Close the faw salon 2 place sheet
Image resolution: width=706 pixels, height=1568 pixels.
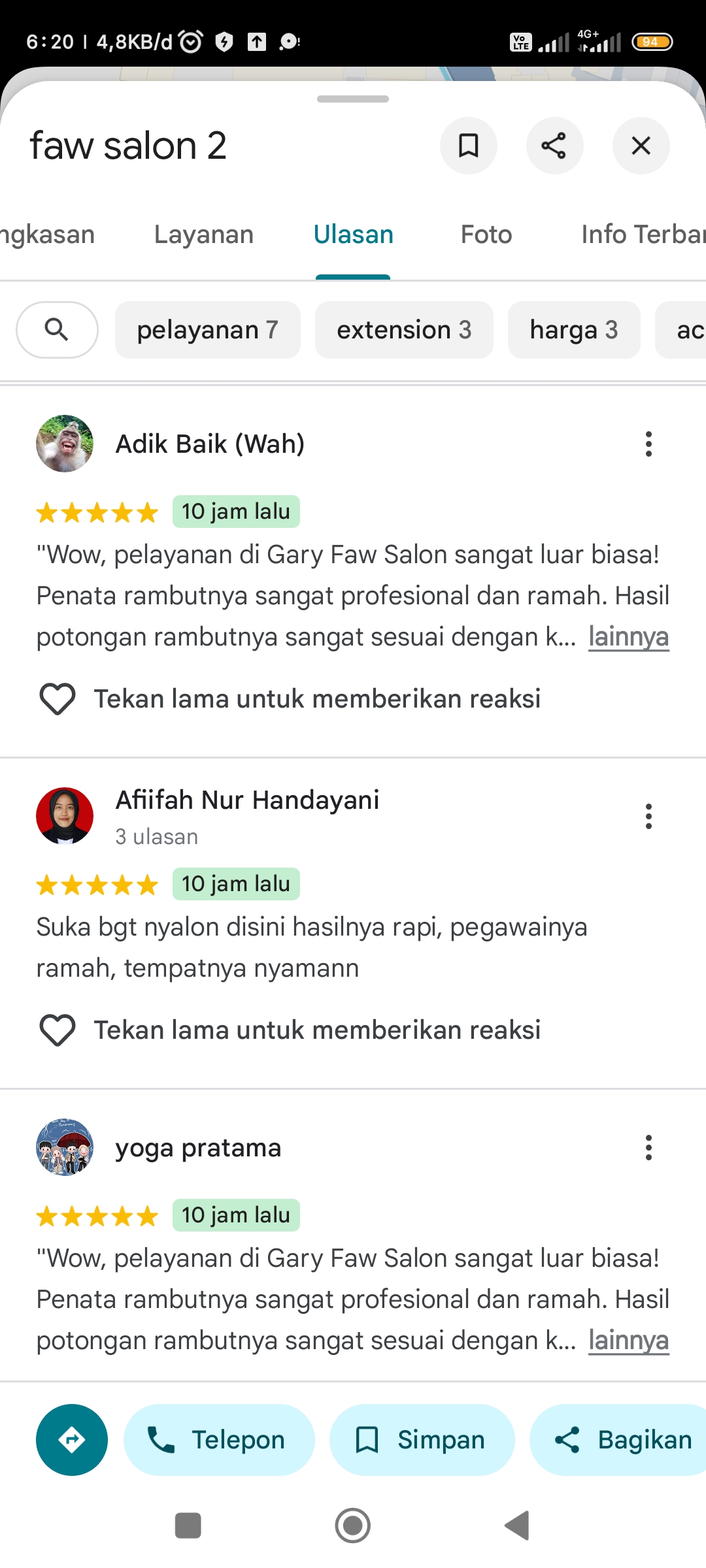641,146
